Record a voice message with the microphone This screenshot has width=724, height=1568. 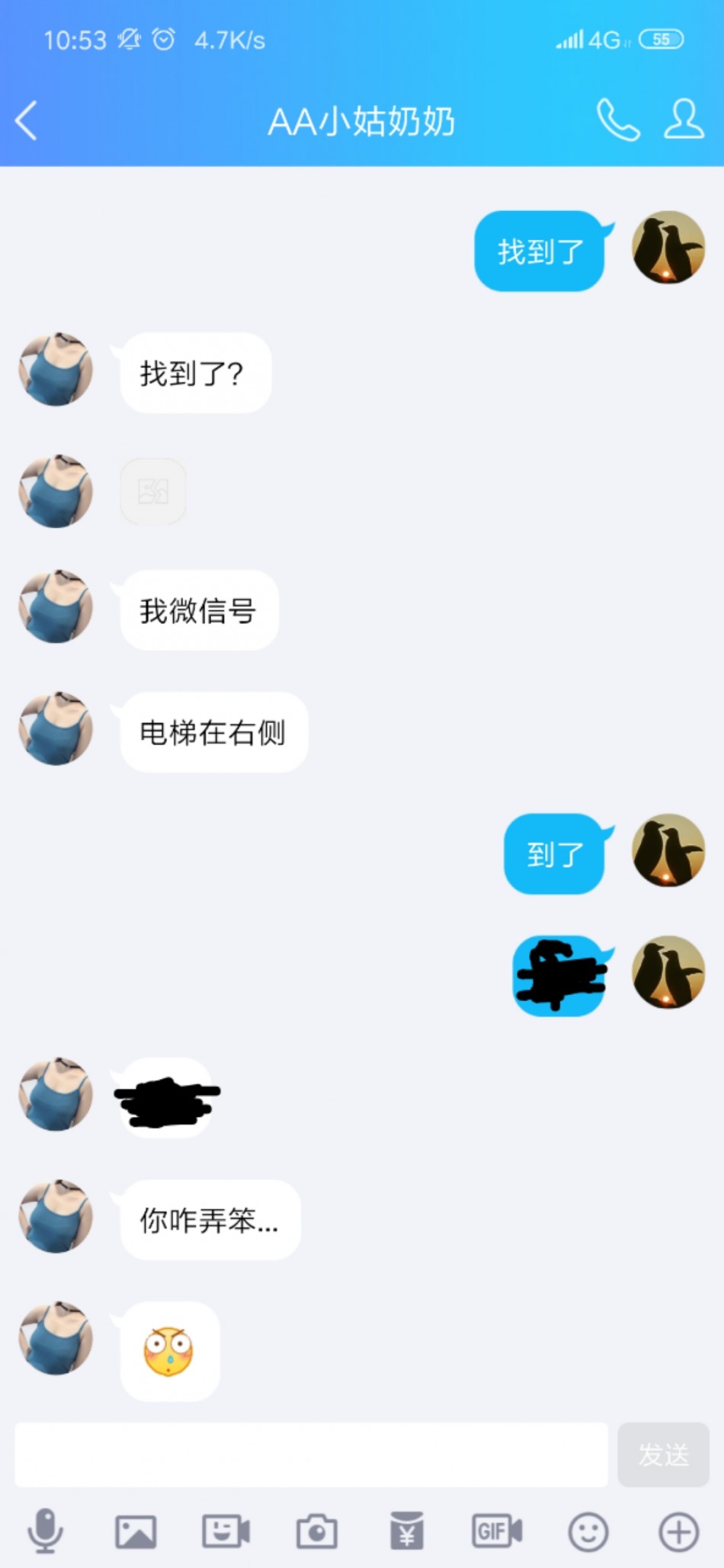point(46,1530)
